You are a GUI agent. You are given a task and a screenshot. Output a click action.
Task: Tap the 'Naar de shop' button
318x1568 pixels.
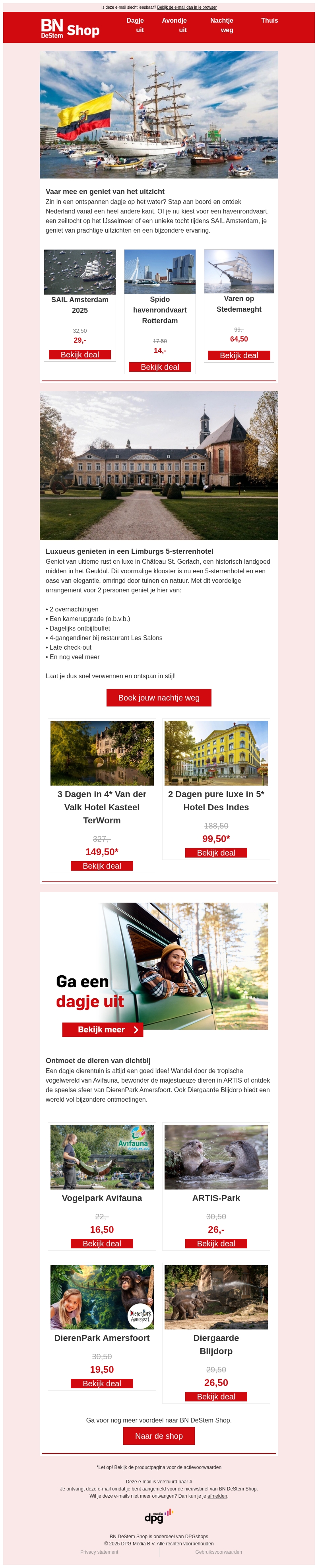(159, 1436)
